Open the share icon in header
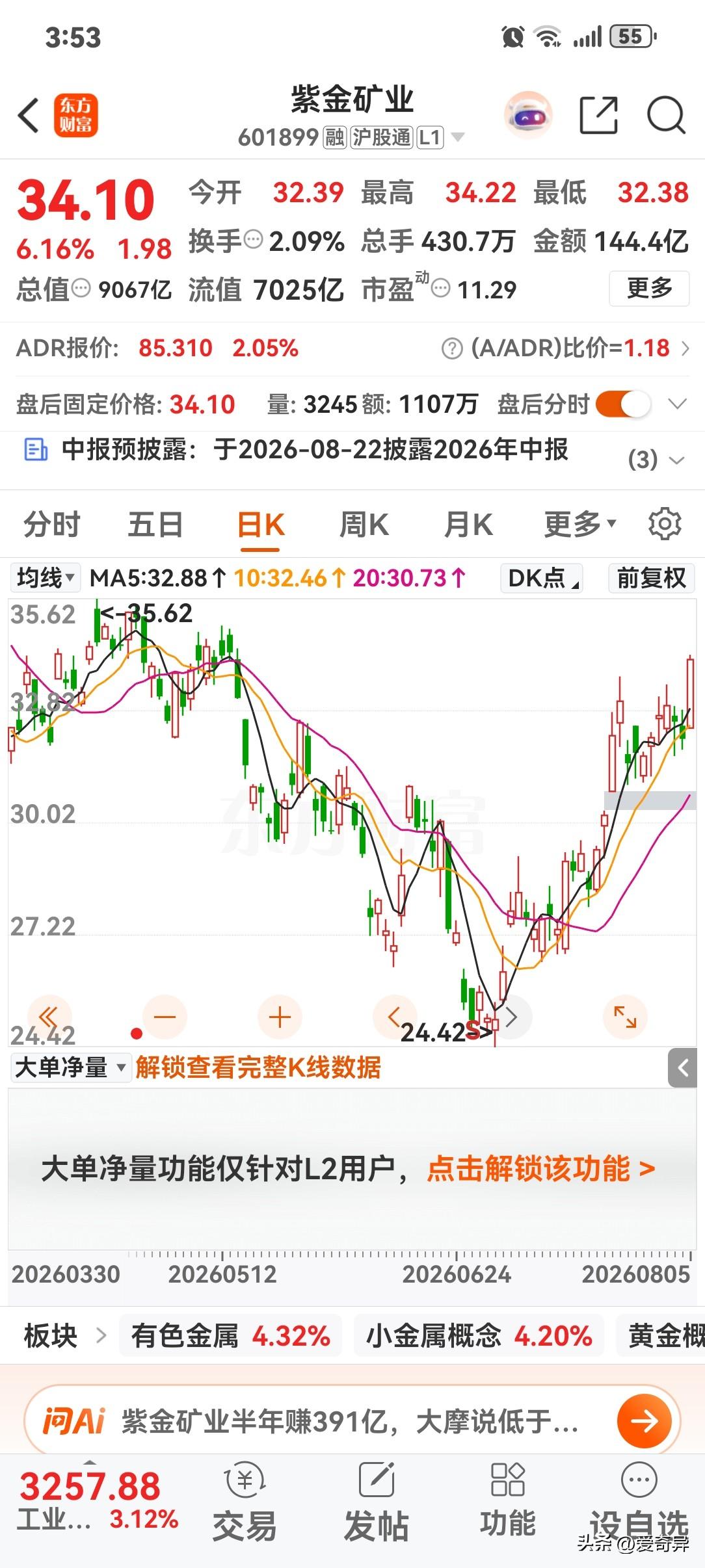This screenshot has height=1568, width=705. pos(598,115)
